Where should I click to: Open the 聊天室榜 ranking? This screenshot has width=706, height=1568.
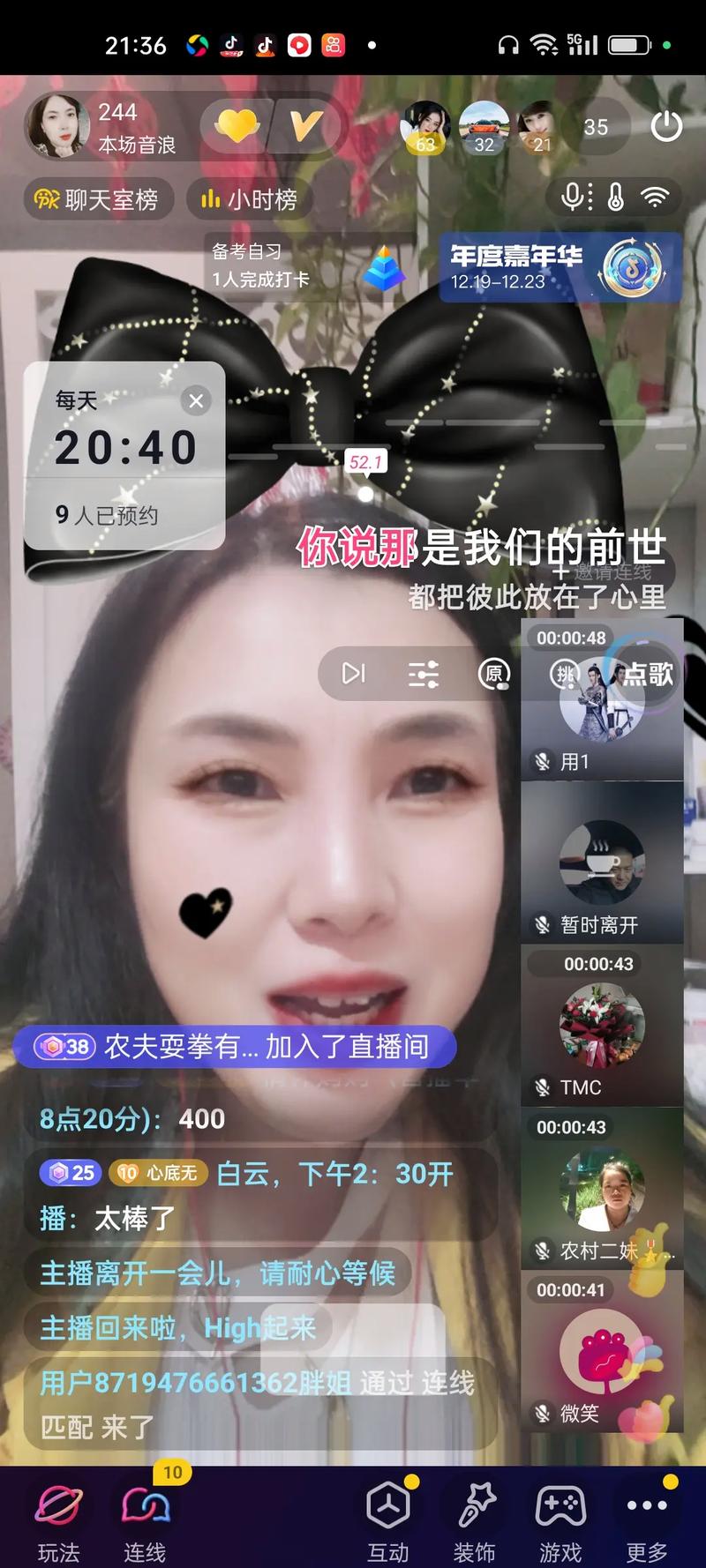[x=97, y=200]
